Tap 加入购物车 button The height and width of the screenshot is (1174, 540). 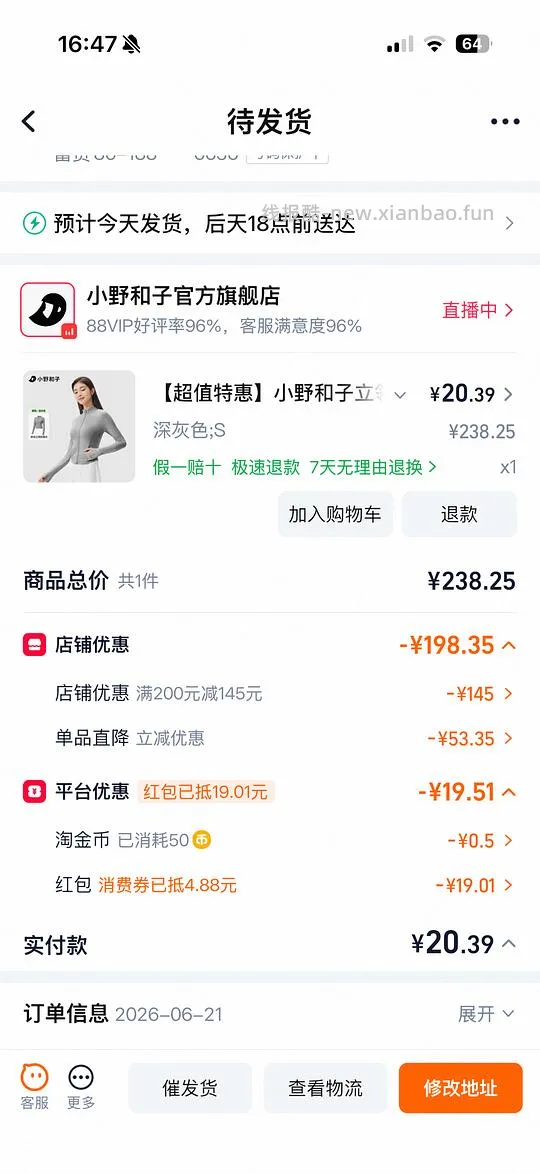click(x=335, y=514)
